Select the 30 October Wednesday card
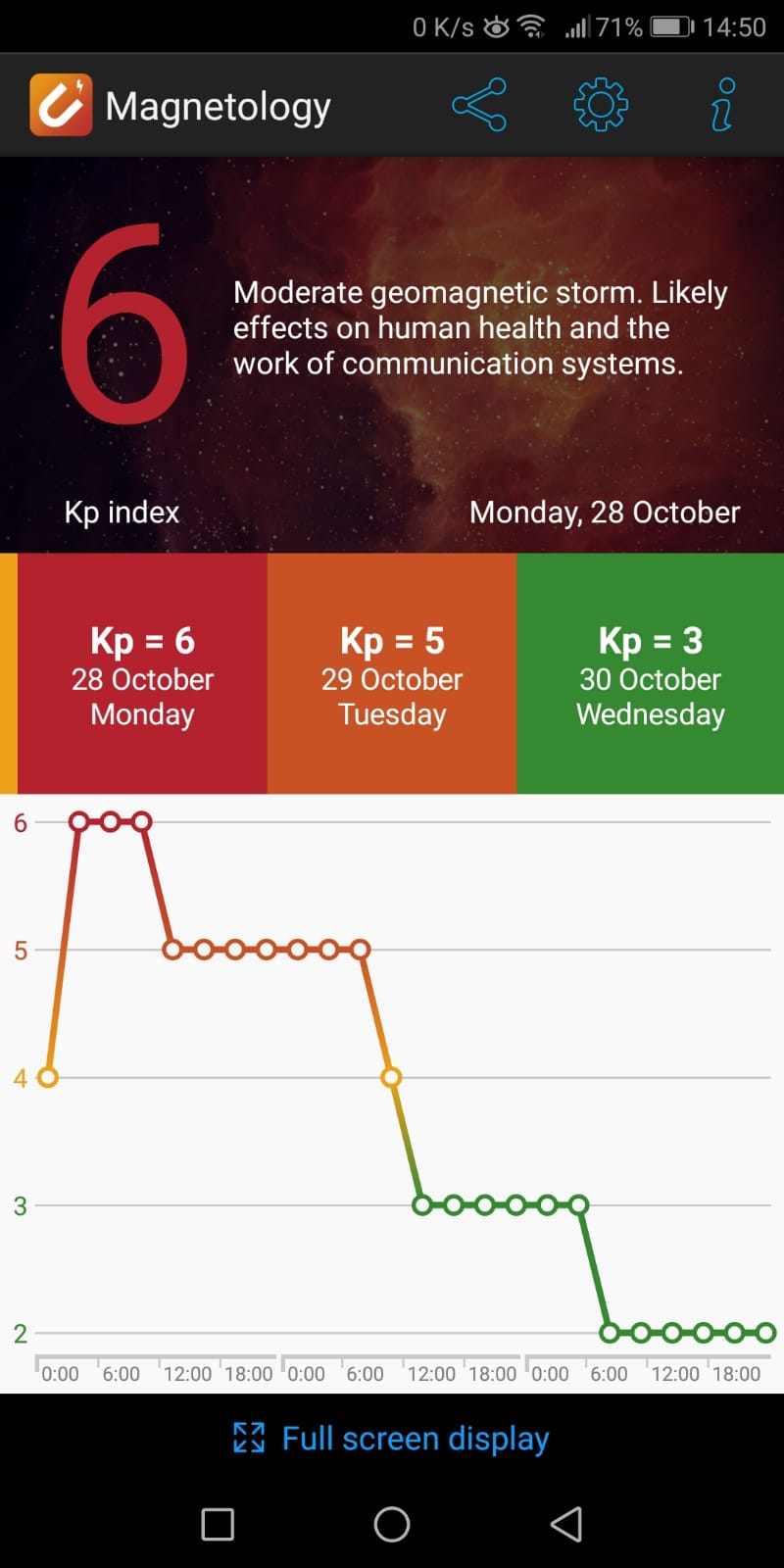The height and width of the screenshot is (1568, 784). [651, 673]
